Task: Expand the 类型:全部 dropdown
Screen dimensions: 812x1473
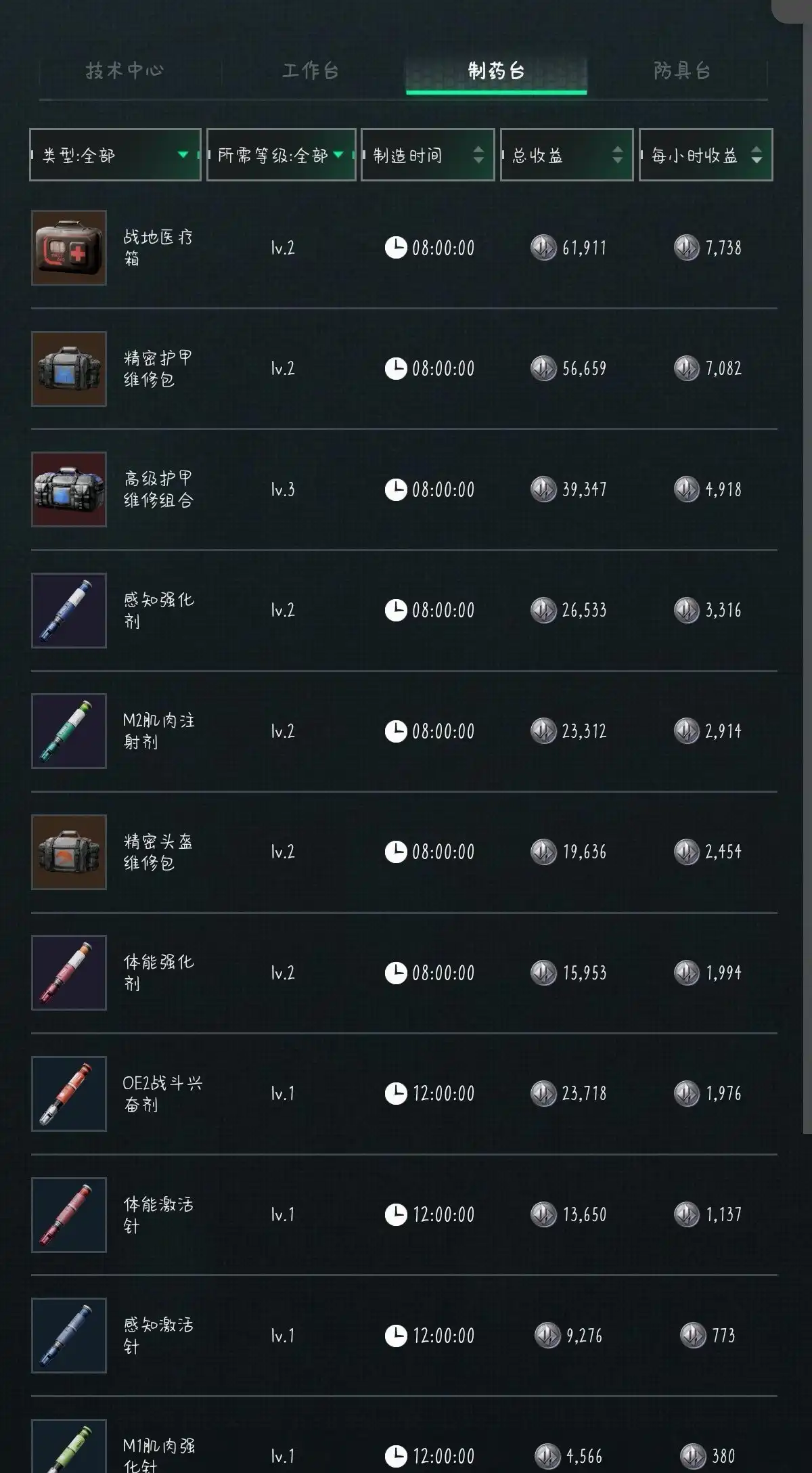Action: [x=115, y=155]
